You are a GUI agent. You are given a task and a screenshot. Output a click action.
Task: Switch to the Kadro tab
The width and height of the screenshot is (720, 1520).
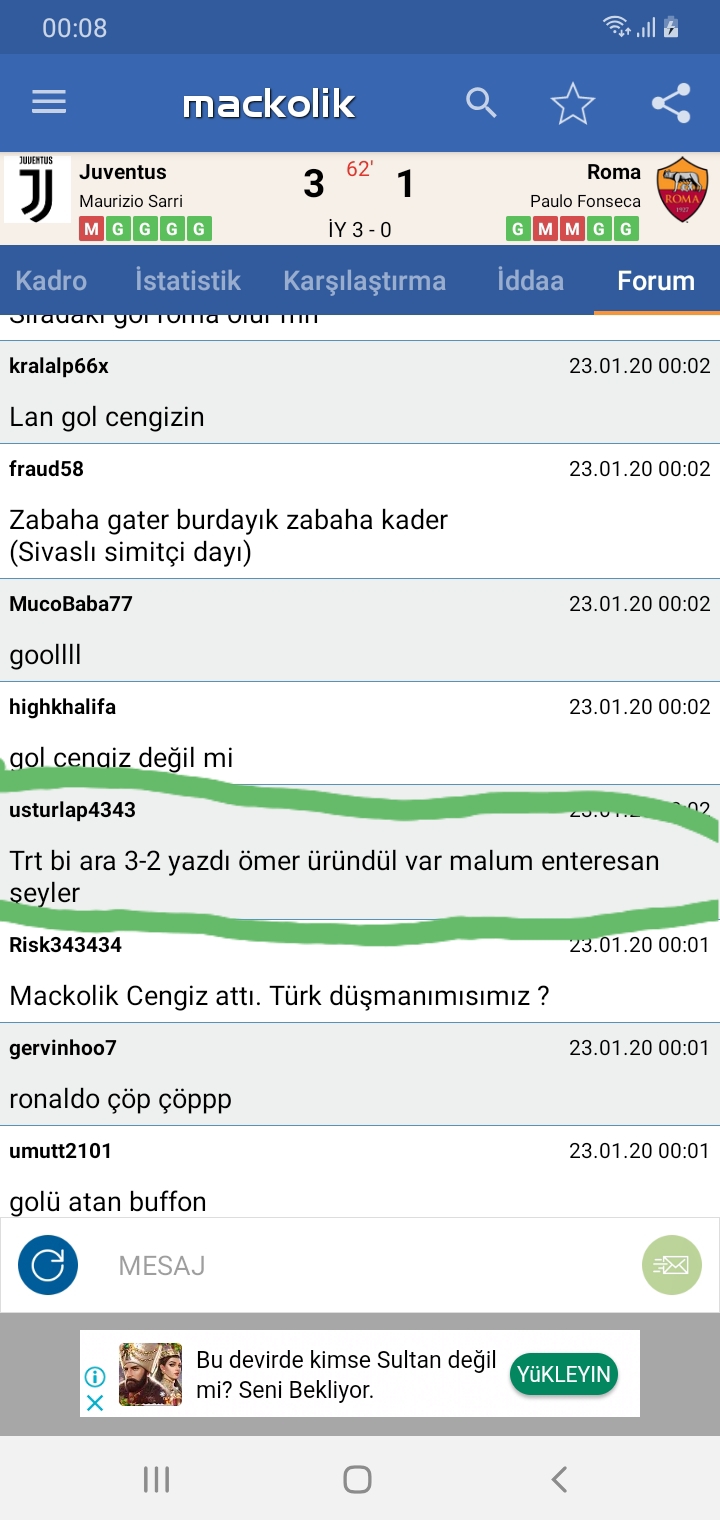(51, 281)
